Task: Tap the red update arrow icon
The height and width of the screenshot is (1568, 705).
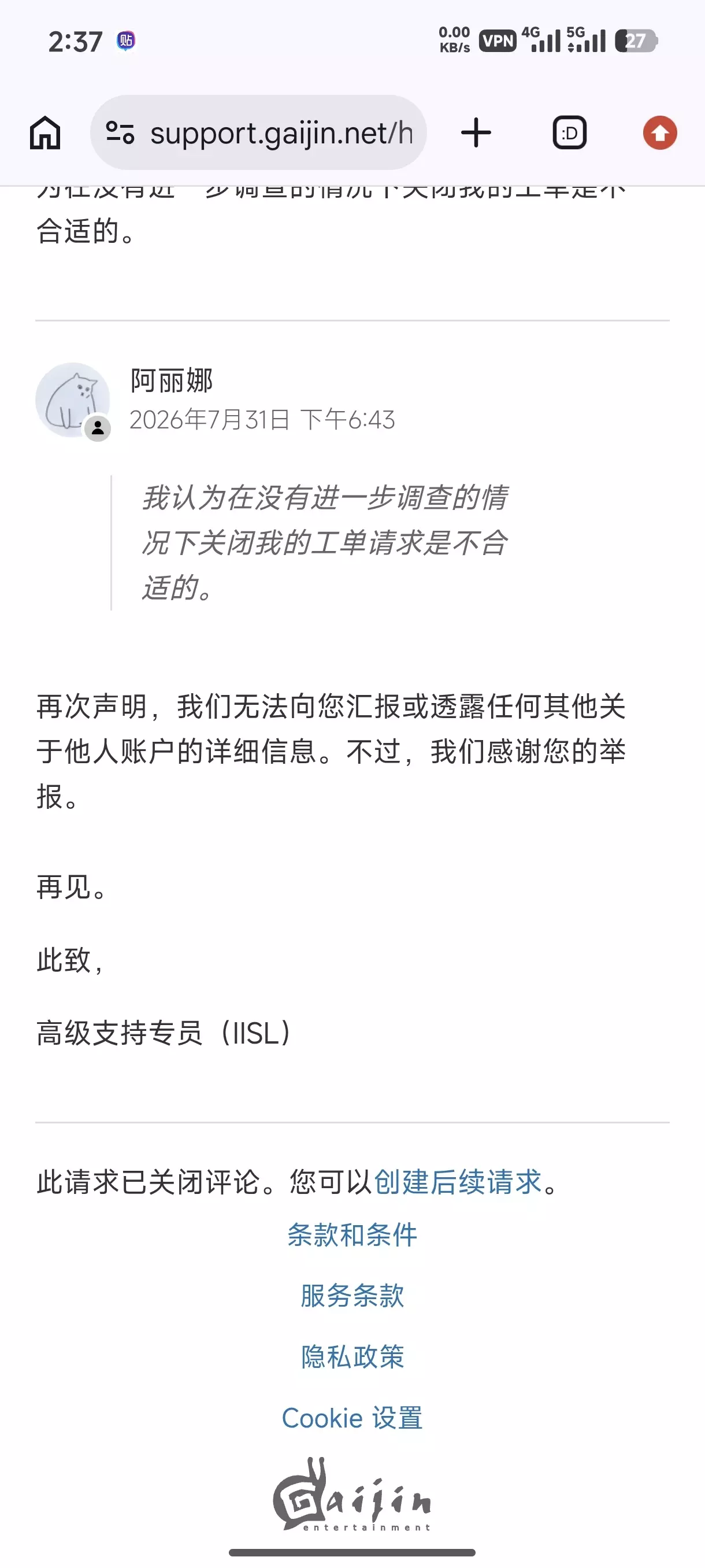Action: coord(660,133)
